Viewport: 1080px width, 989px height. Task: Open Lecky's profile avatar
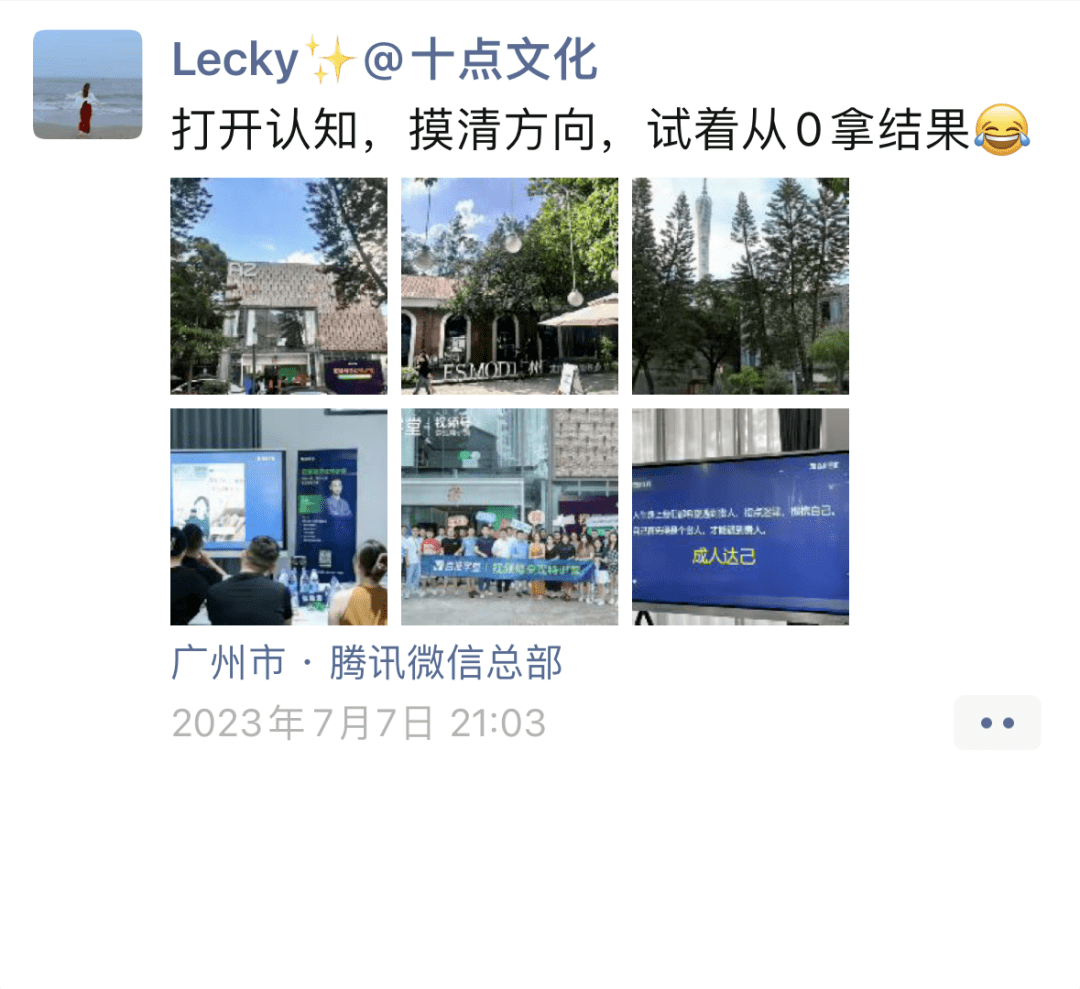pyautogui.click(x=88, y=85)
